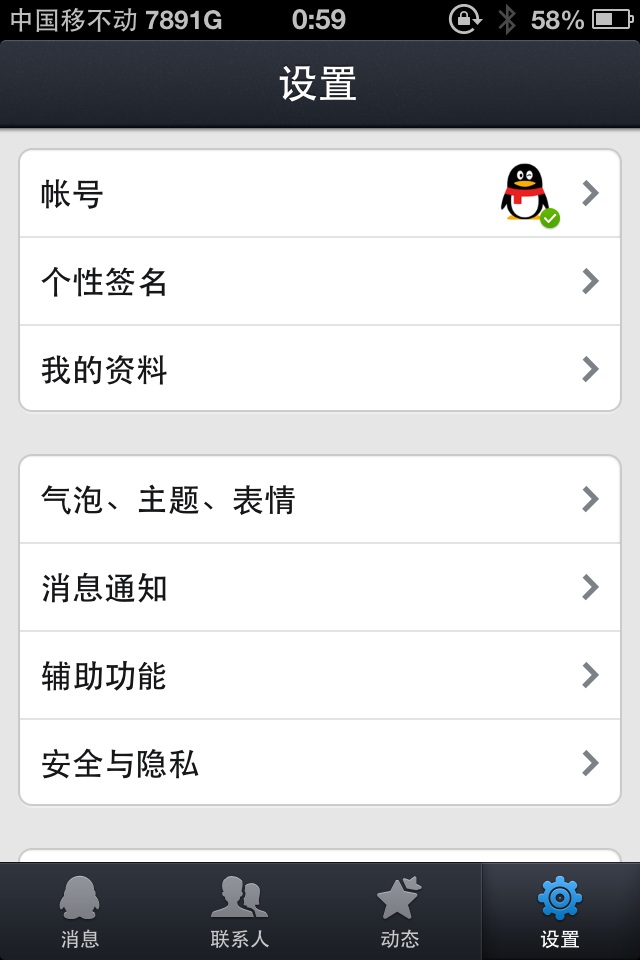Image resolution: width=640 pixels, height=960 pixels.
Task: Open 辅助功能 settings
Action: coord(320,676)
